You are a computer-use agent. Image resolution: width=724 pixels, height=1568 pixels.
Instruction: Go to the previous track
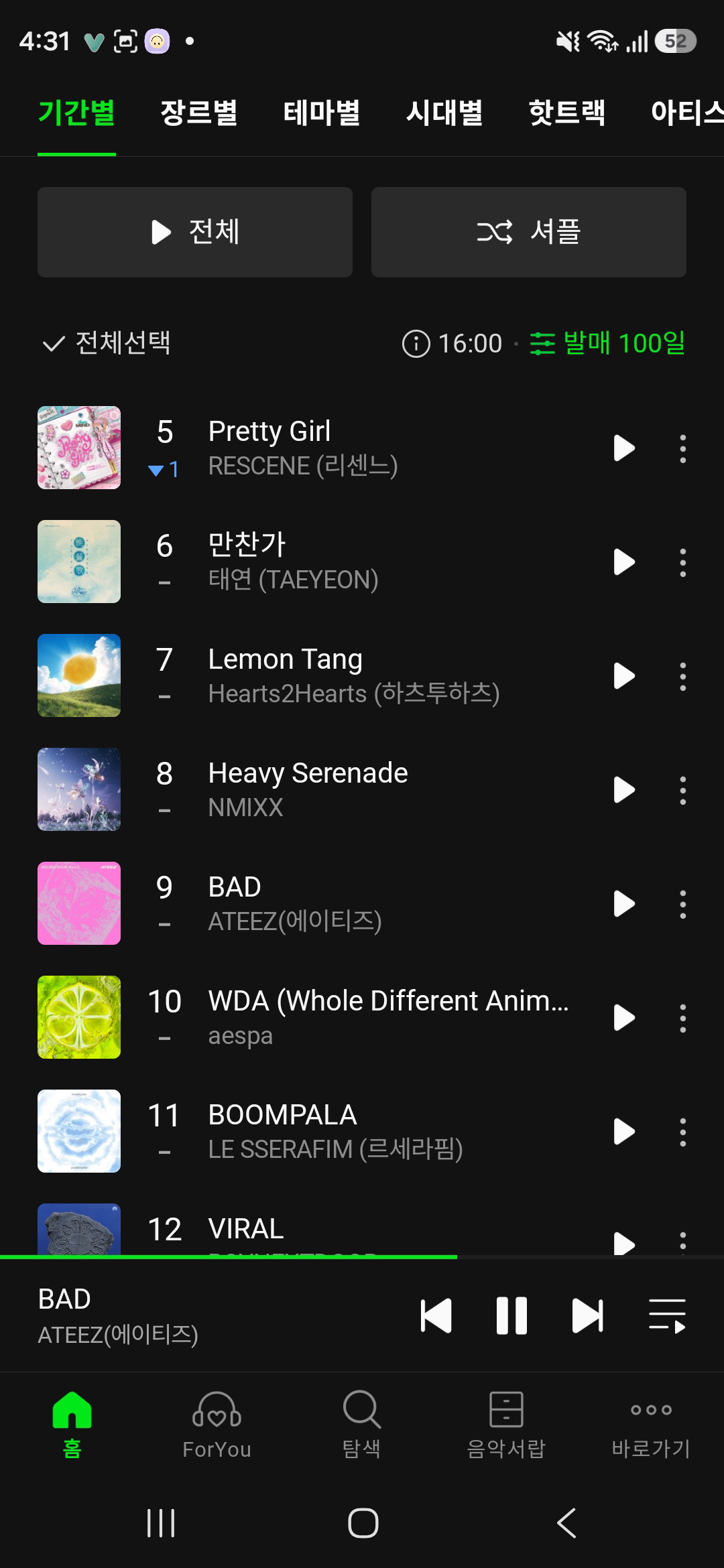436,1316
